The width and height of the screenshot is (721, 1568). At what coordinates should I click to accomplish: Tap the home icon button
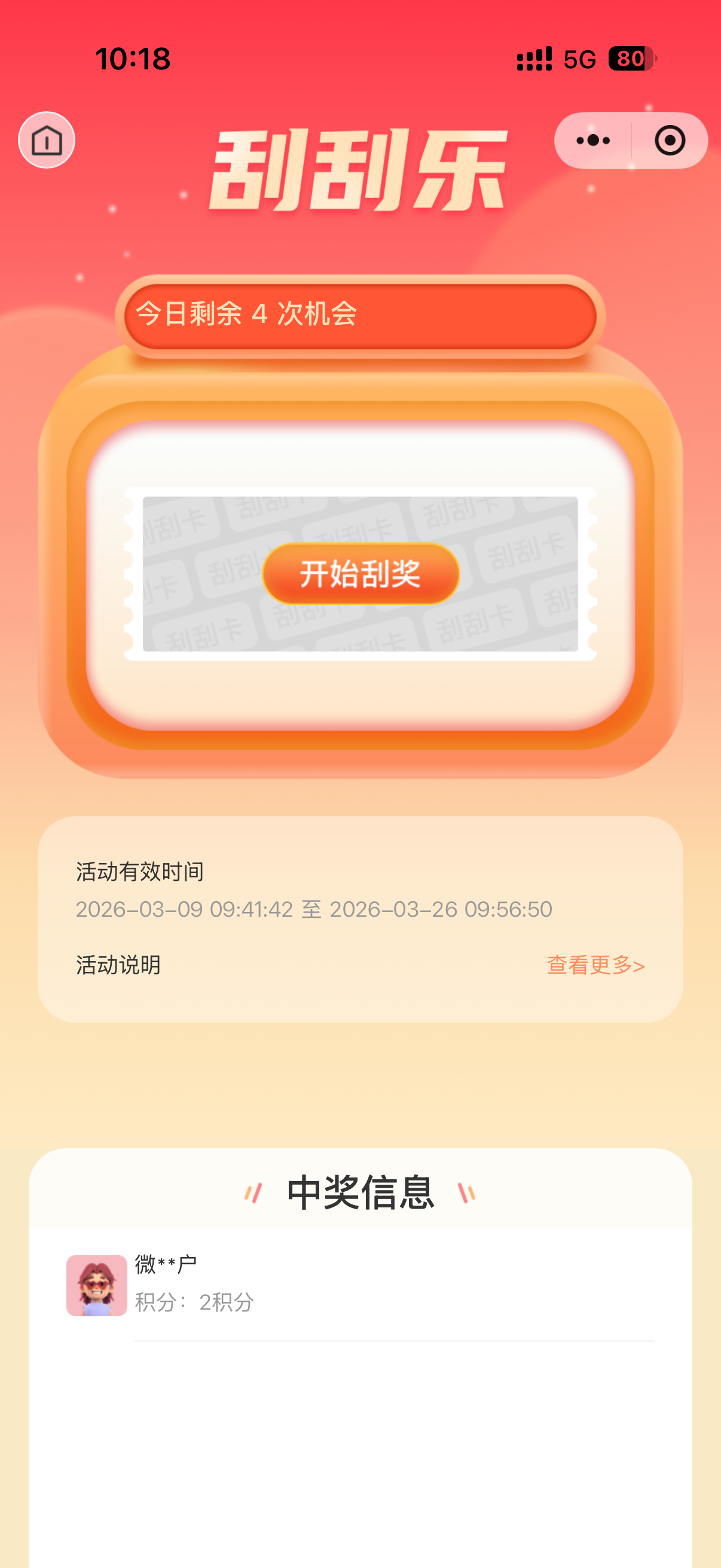click(x=47, y=141)
